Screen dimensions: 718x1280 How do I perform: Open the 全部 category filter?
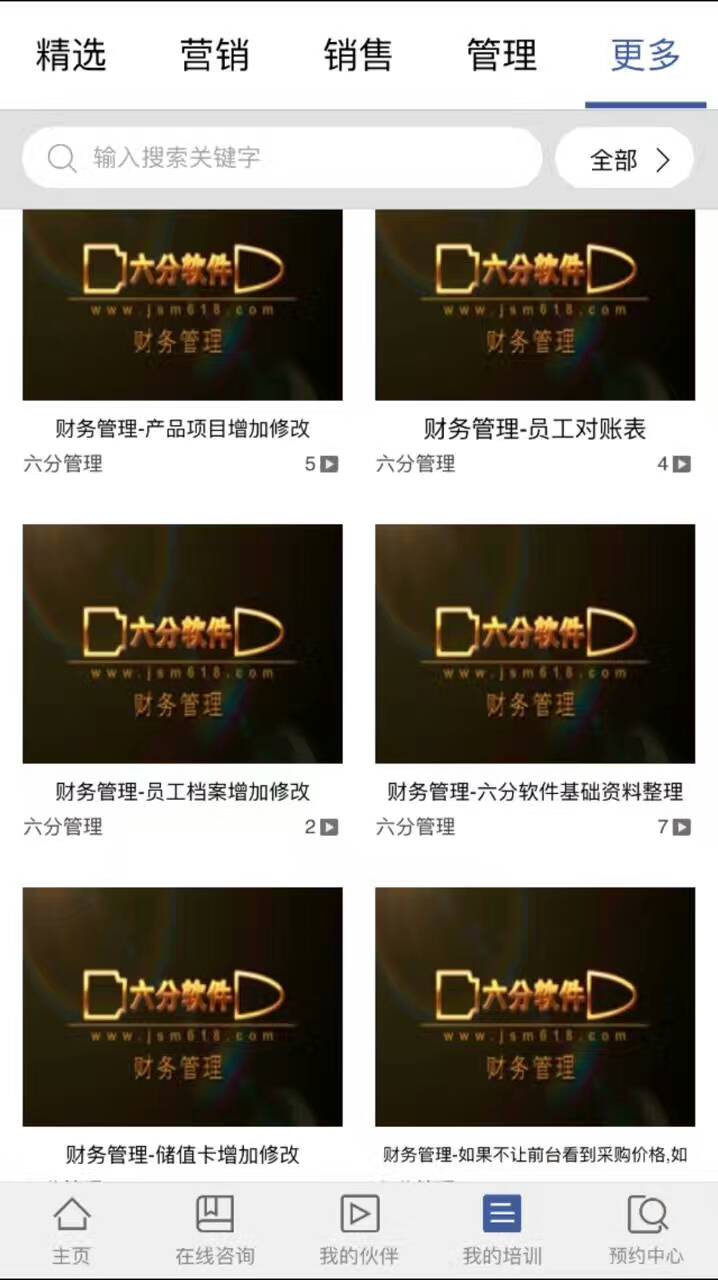[625, 159]
